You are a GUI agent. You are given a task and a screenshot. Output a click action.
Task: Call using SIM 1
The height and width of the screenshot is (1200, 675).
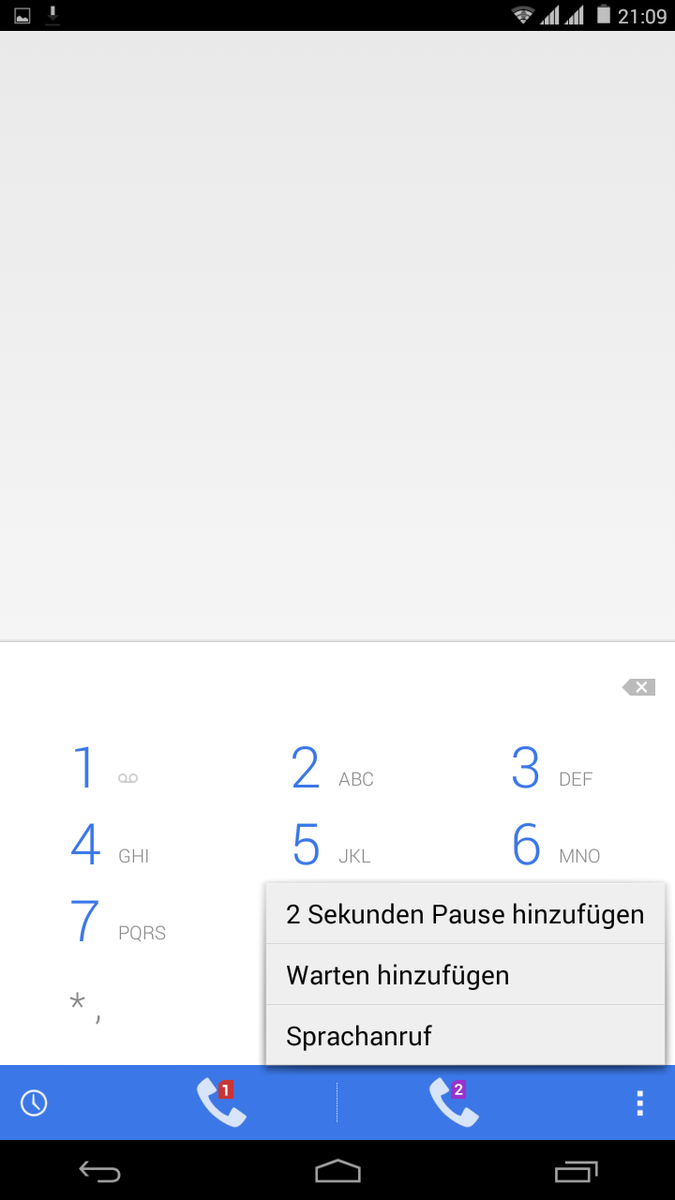click(221, 1102)
